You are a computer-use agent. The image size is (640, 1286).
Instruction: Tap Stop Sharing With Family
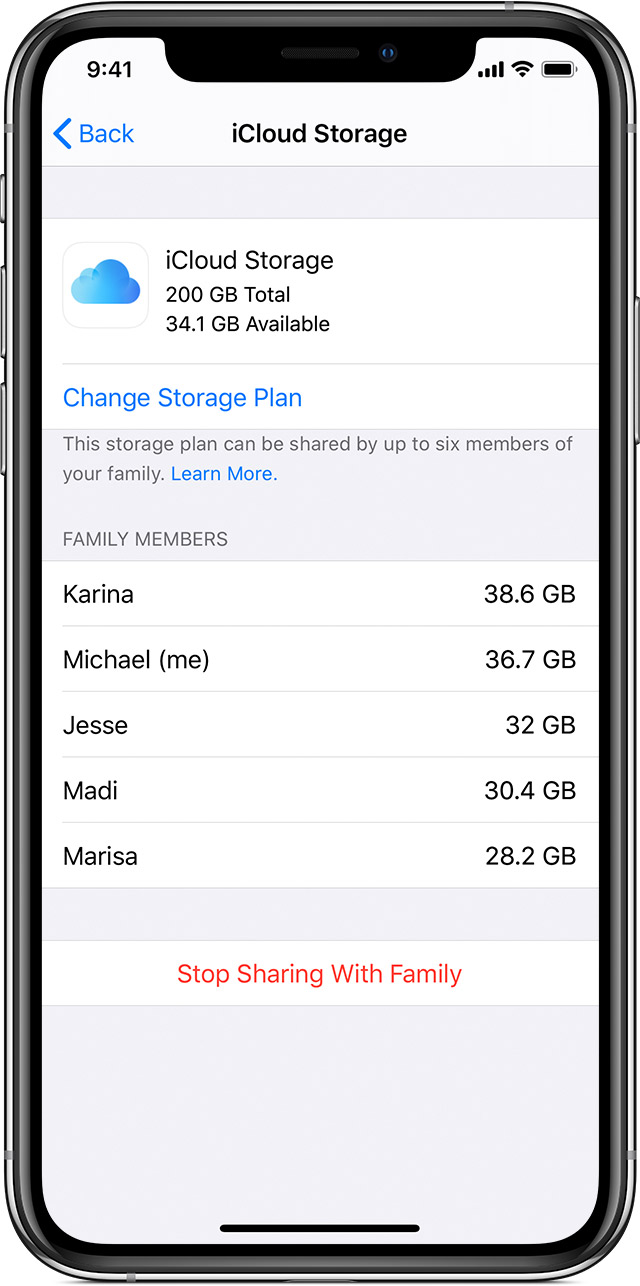pyautogui.click(x=319, y=974)
